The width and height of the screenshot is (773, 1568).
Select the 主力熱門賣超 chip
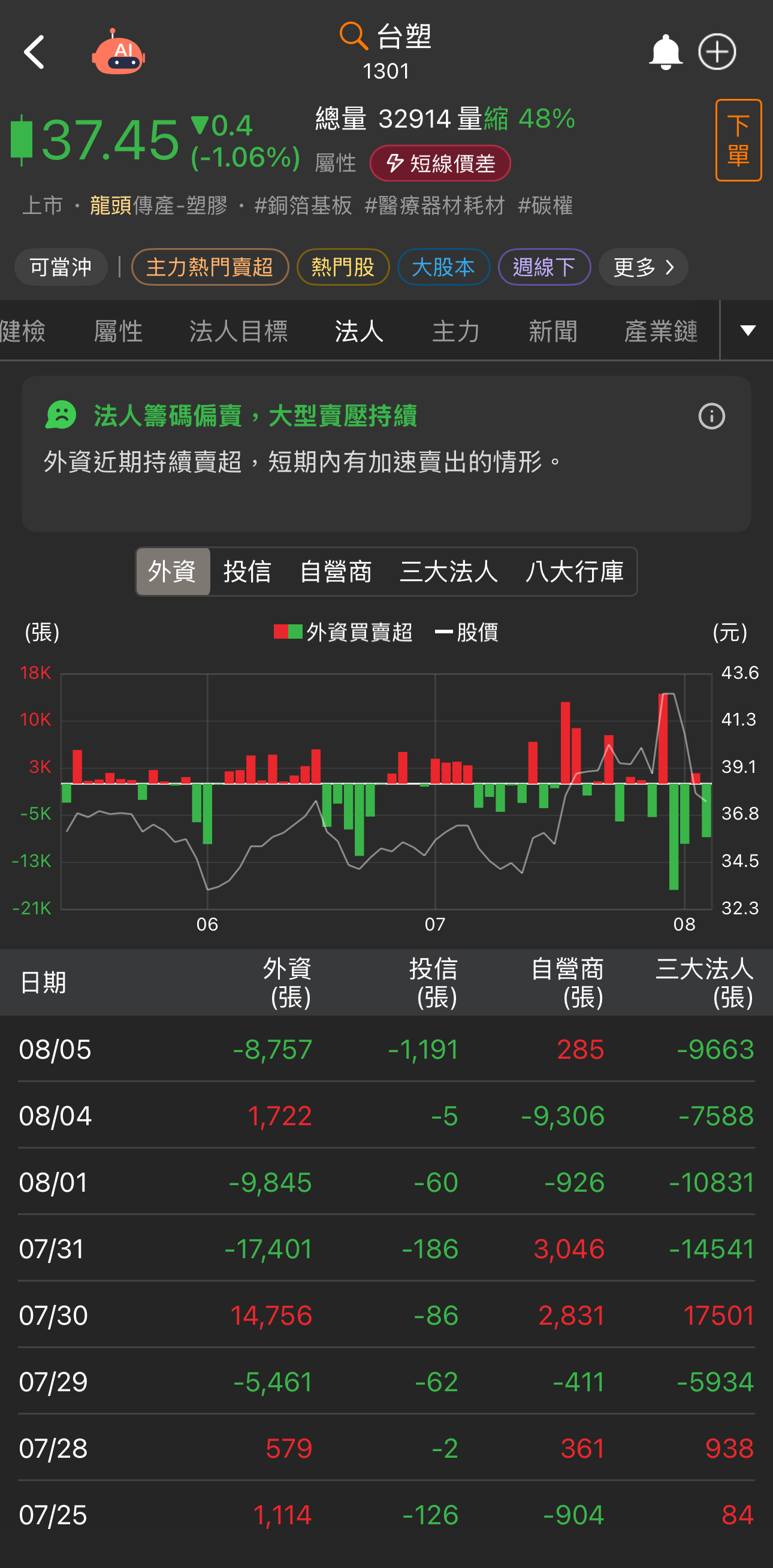[x=209, y=267]
